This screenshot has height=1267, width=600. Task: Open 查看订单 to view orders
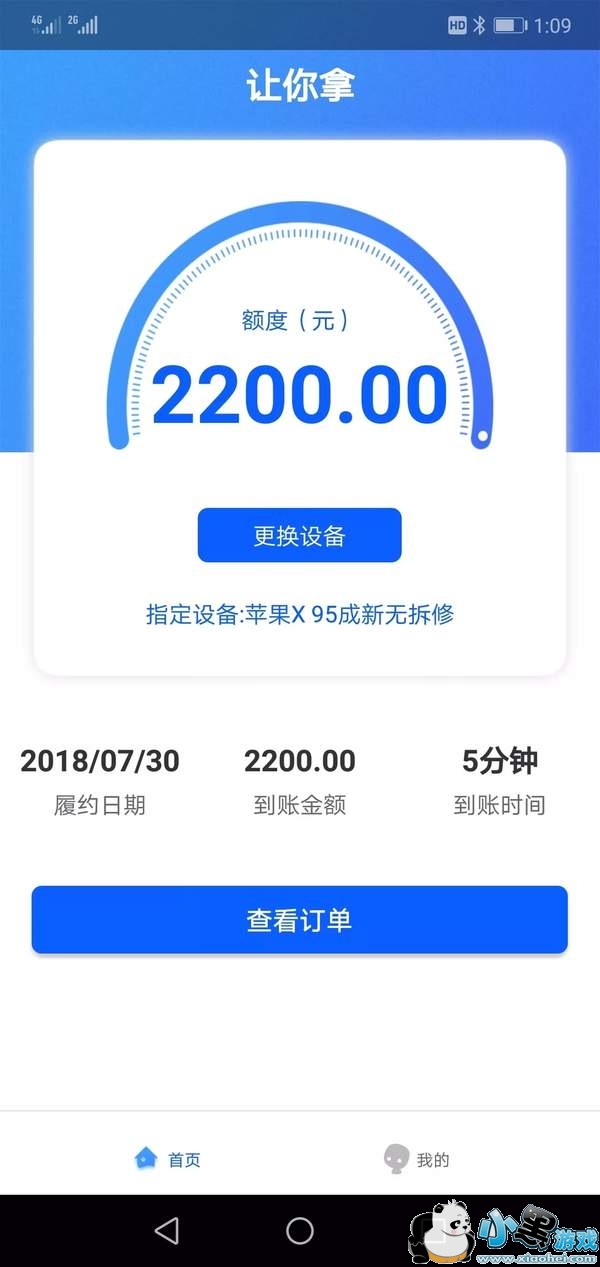pyautogui.click(x=299, y=919)
